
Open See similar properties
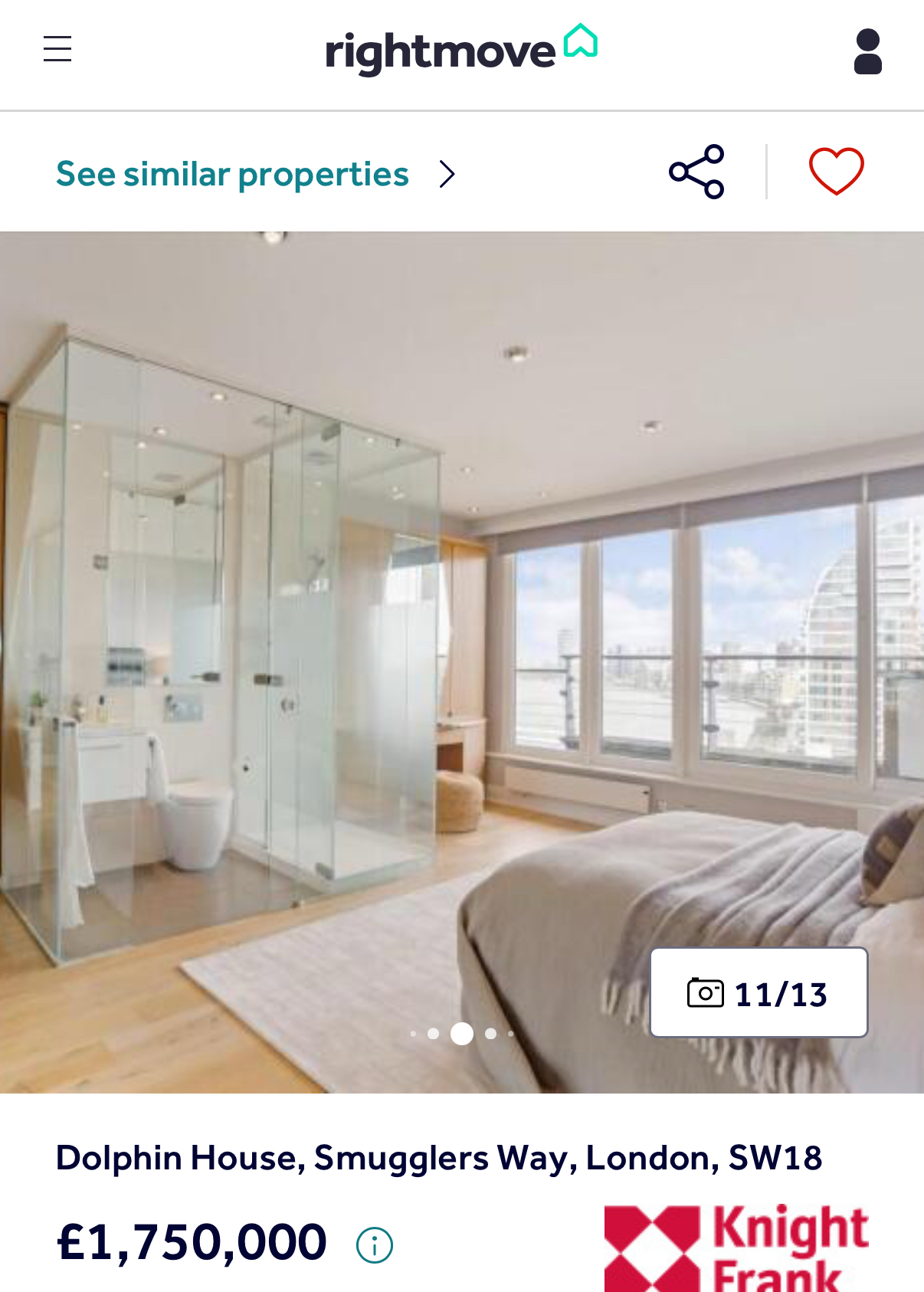click(255, 175)
